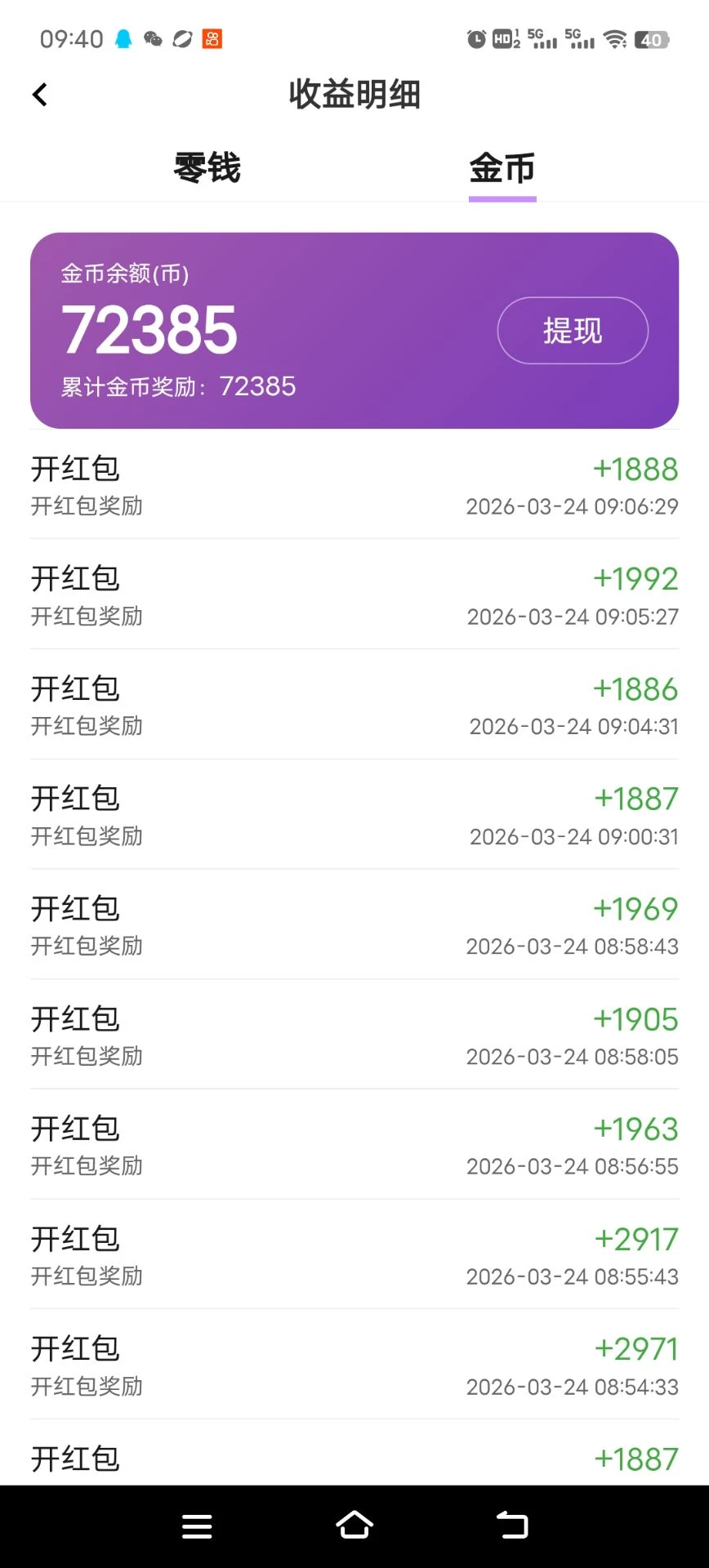The height and width of the screenshot is (1568, 709).
Task: Switch to the 零钱 tab
Action: point(207,168)
